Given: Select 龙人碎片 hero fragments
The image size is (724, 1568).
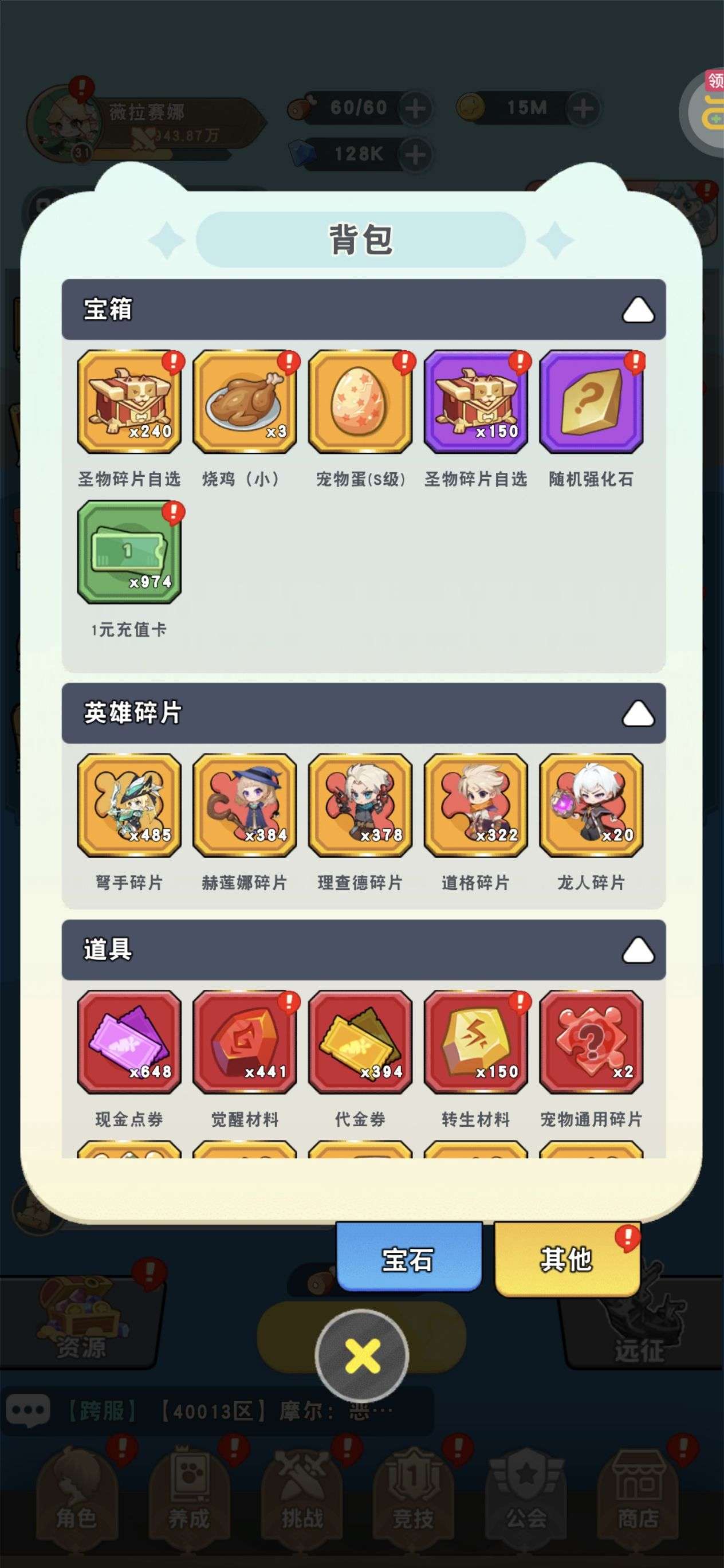Looking at the screenshot, I should pos(591,805).
